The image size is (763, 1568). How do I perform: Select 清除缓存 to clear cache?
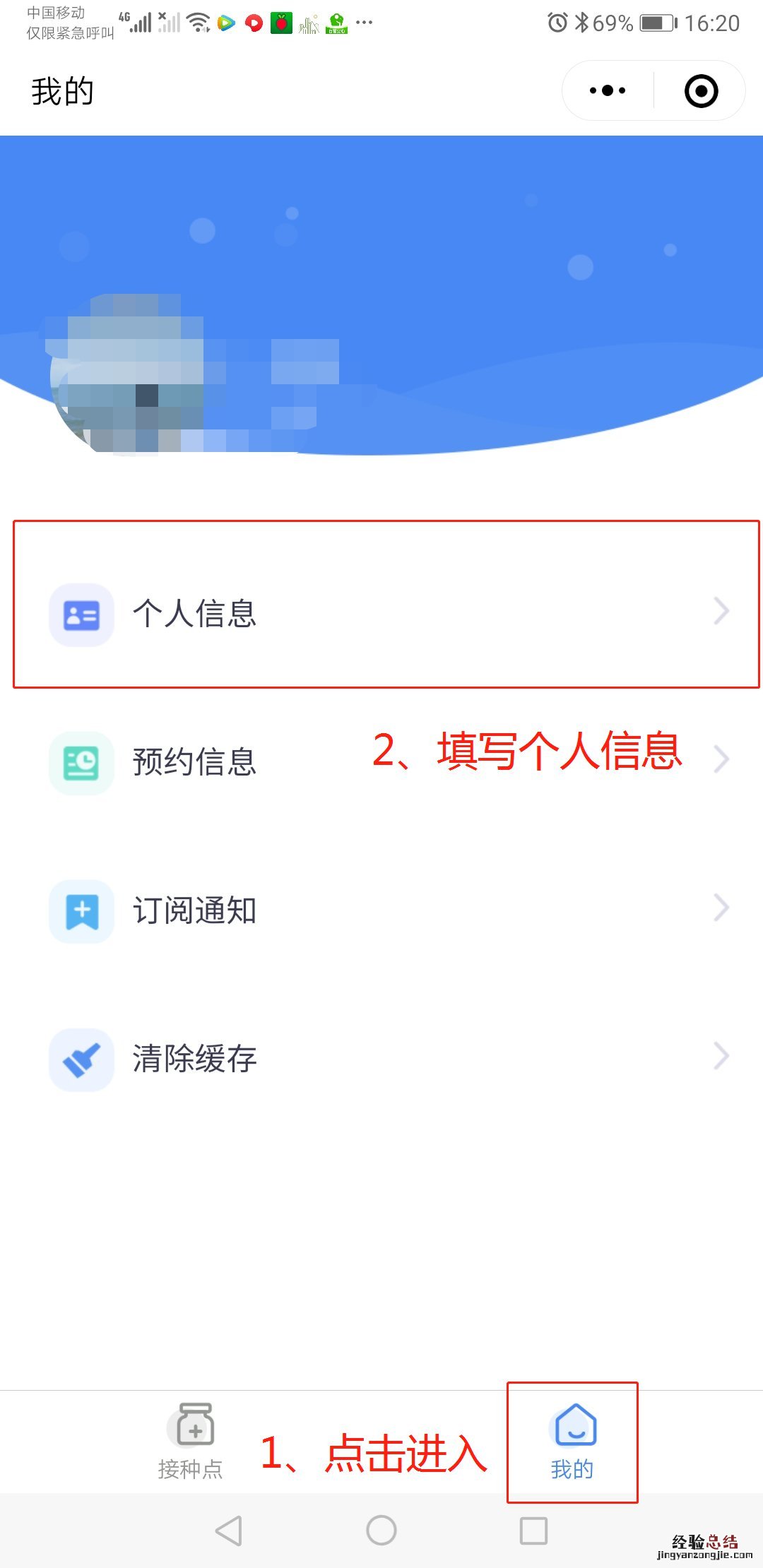point(385,1058)
